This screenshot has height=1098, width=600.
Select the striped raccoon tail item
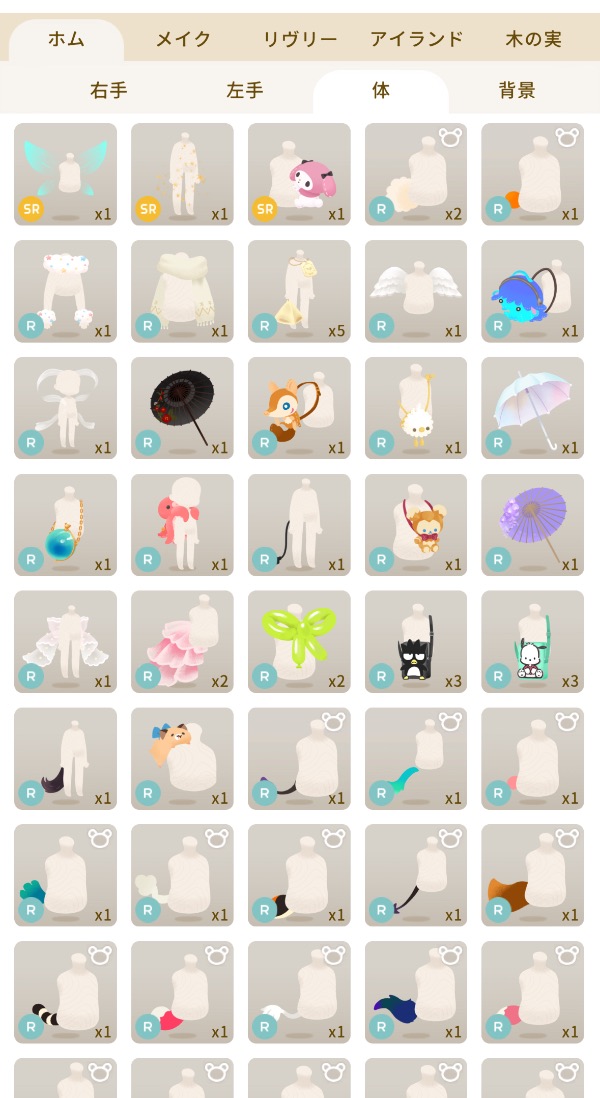click(x=65, y=993)
